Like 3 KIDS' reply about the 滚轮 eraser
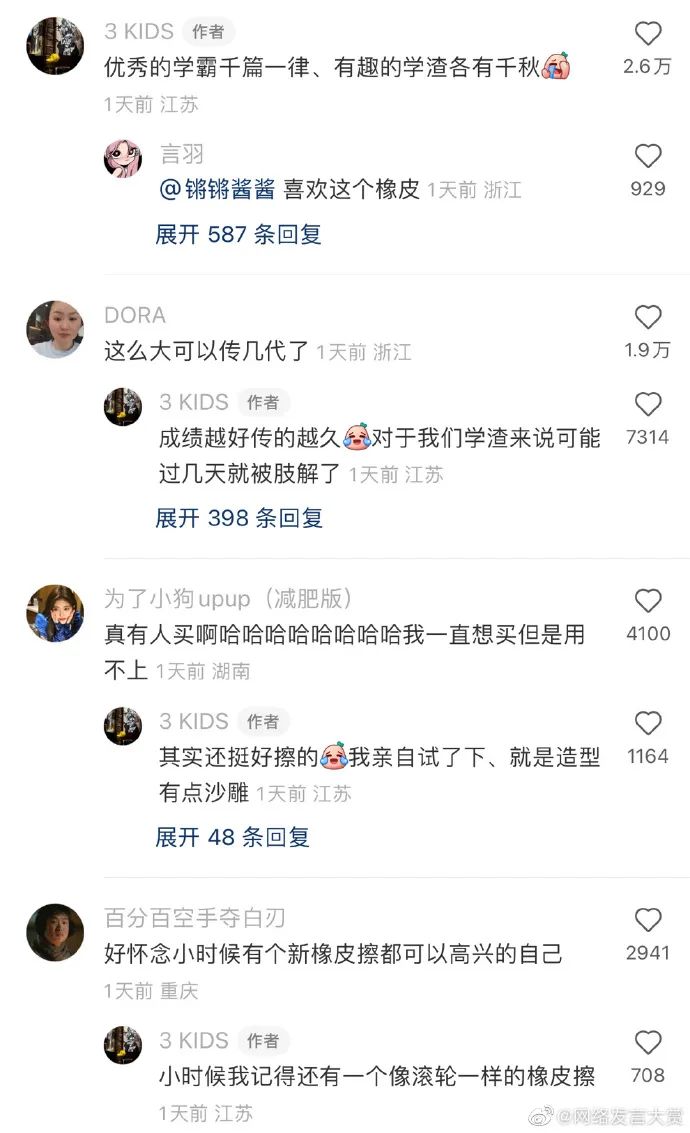The width and height of the screenshot is (690, 1133). (648, 1043)
